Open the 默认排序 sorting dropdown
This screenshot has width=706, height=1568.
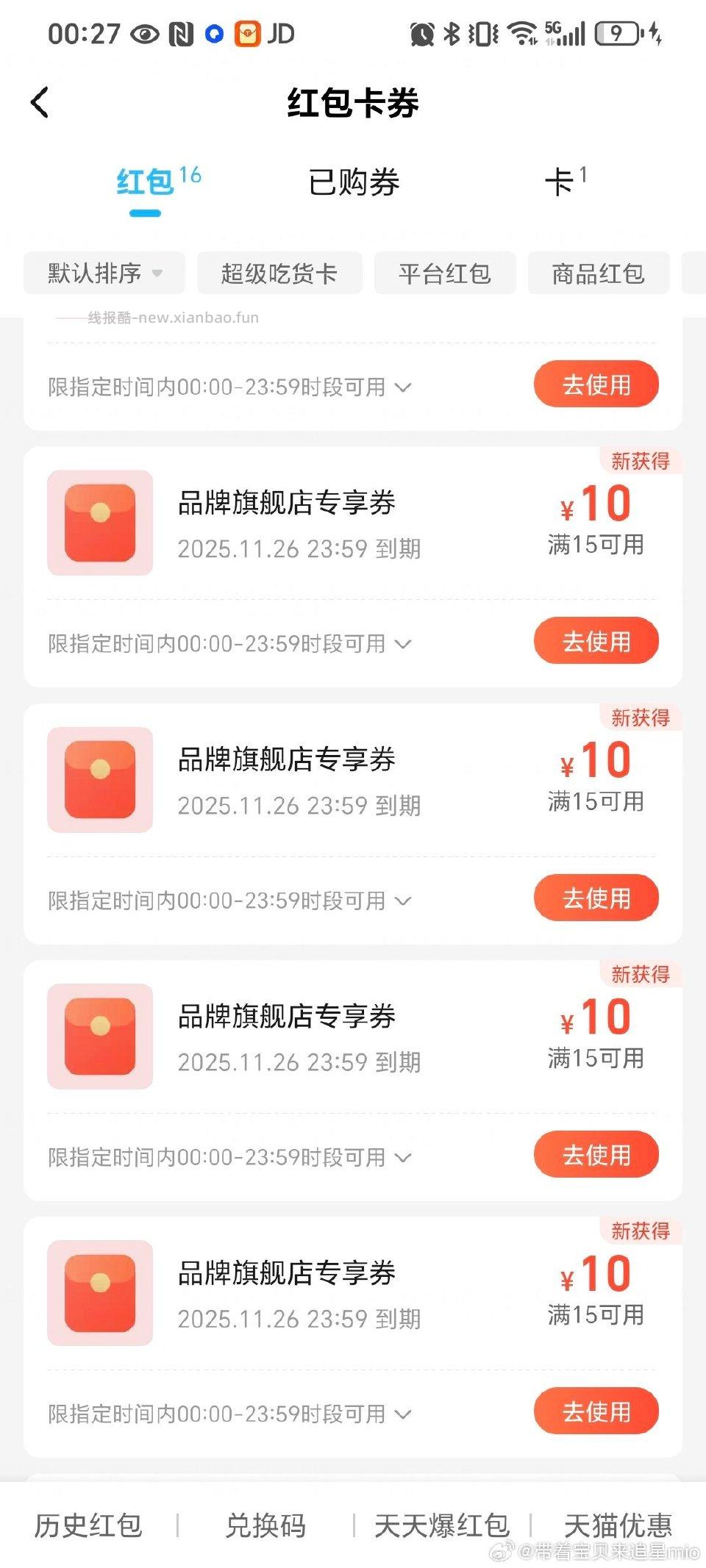[103, 273]
